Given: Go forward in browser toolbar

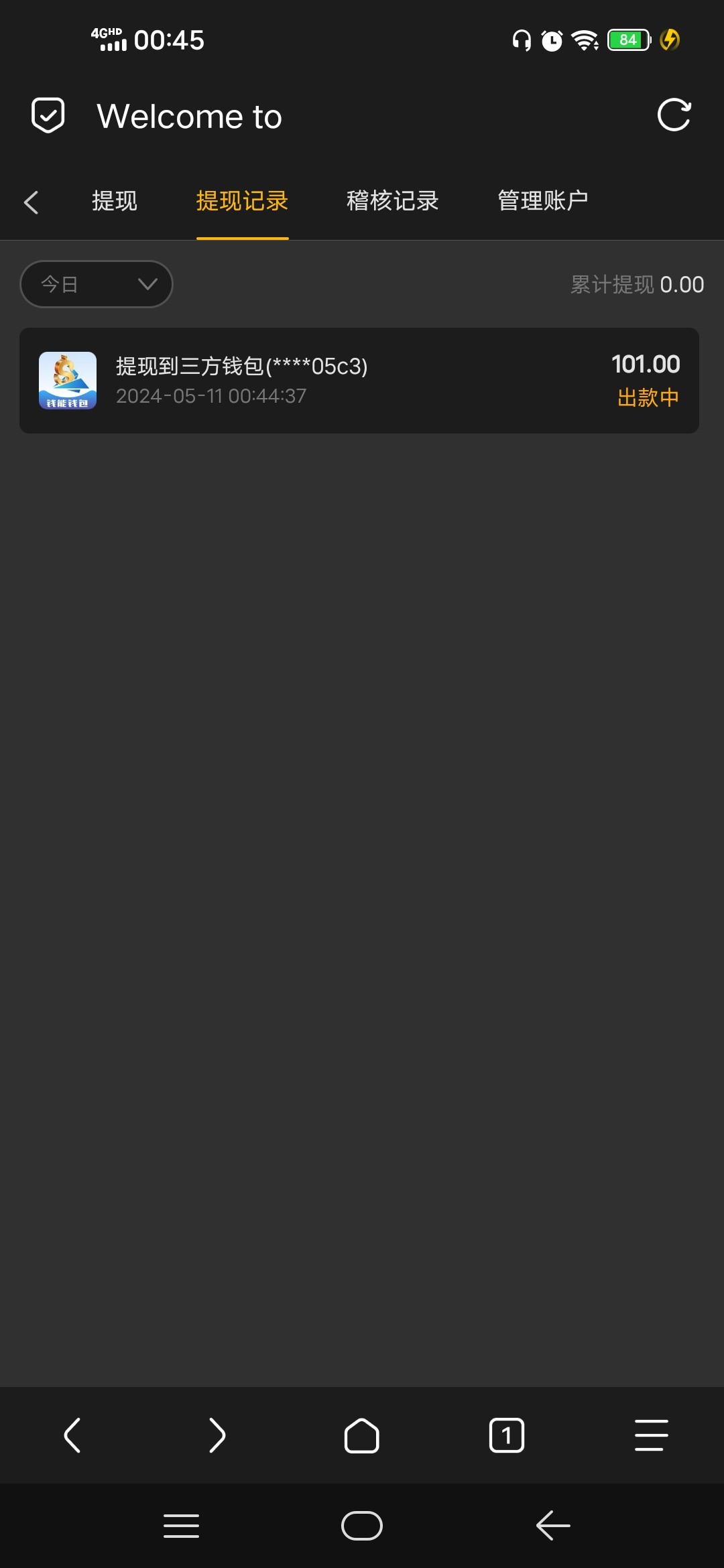Looking at the screenshot, I should pyautogui.click(x=217, y=1435).
